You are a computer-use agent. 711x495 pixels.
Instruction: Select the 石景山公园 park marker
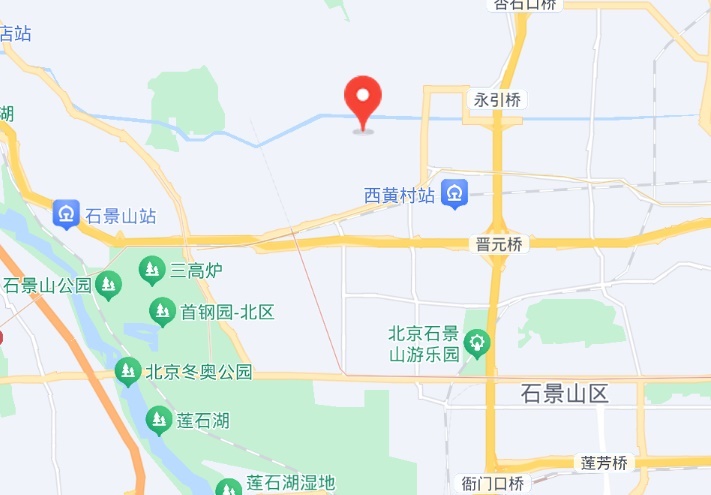click(x=109, y=286)
